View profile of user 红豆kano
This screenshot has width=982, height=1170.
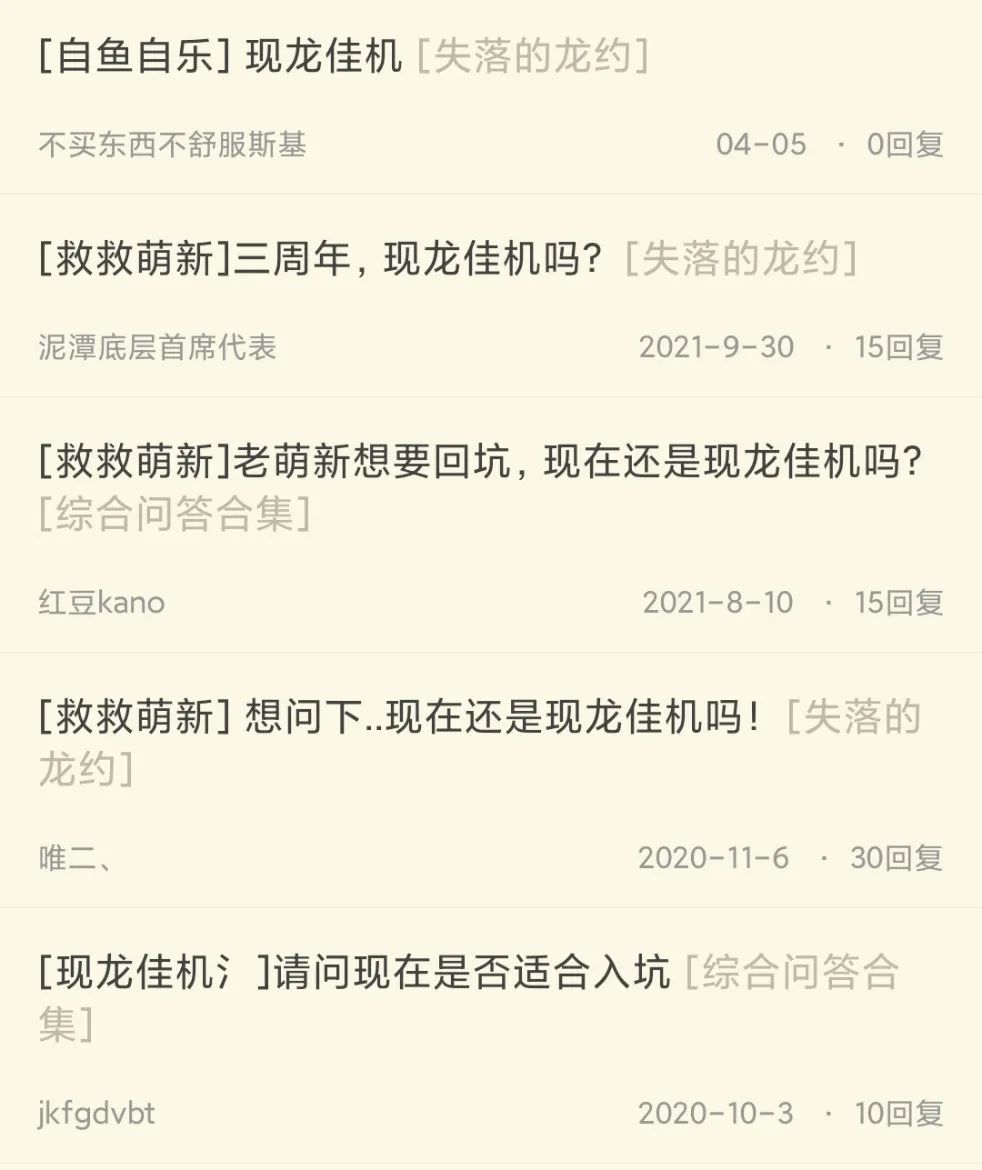pos(100,602)
